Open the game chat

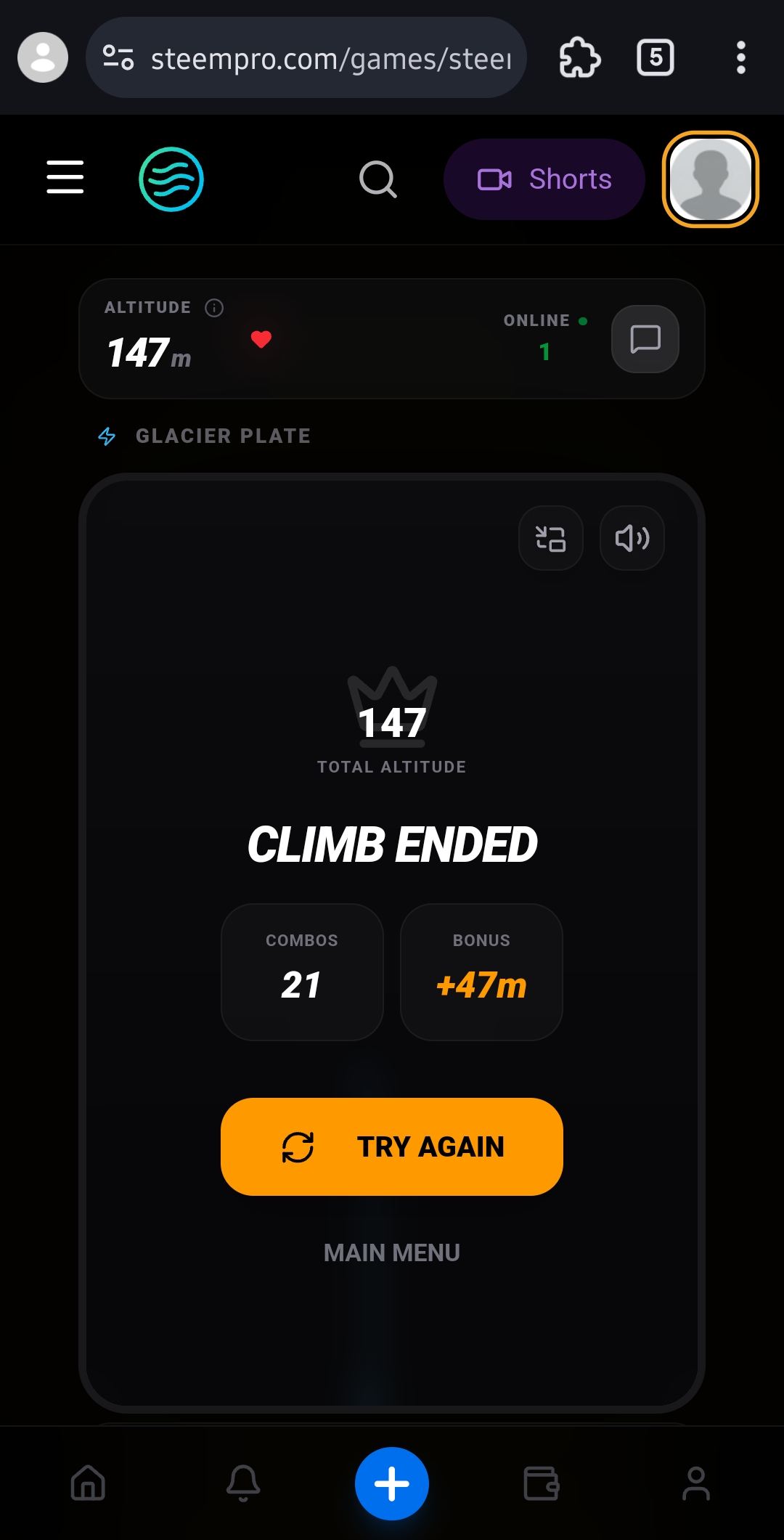(645, 339)
